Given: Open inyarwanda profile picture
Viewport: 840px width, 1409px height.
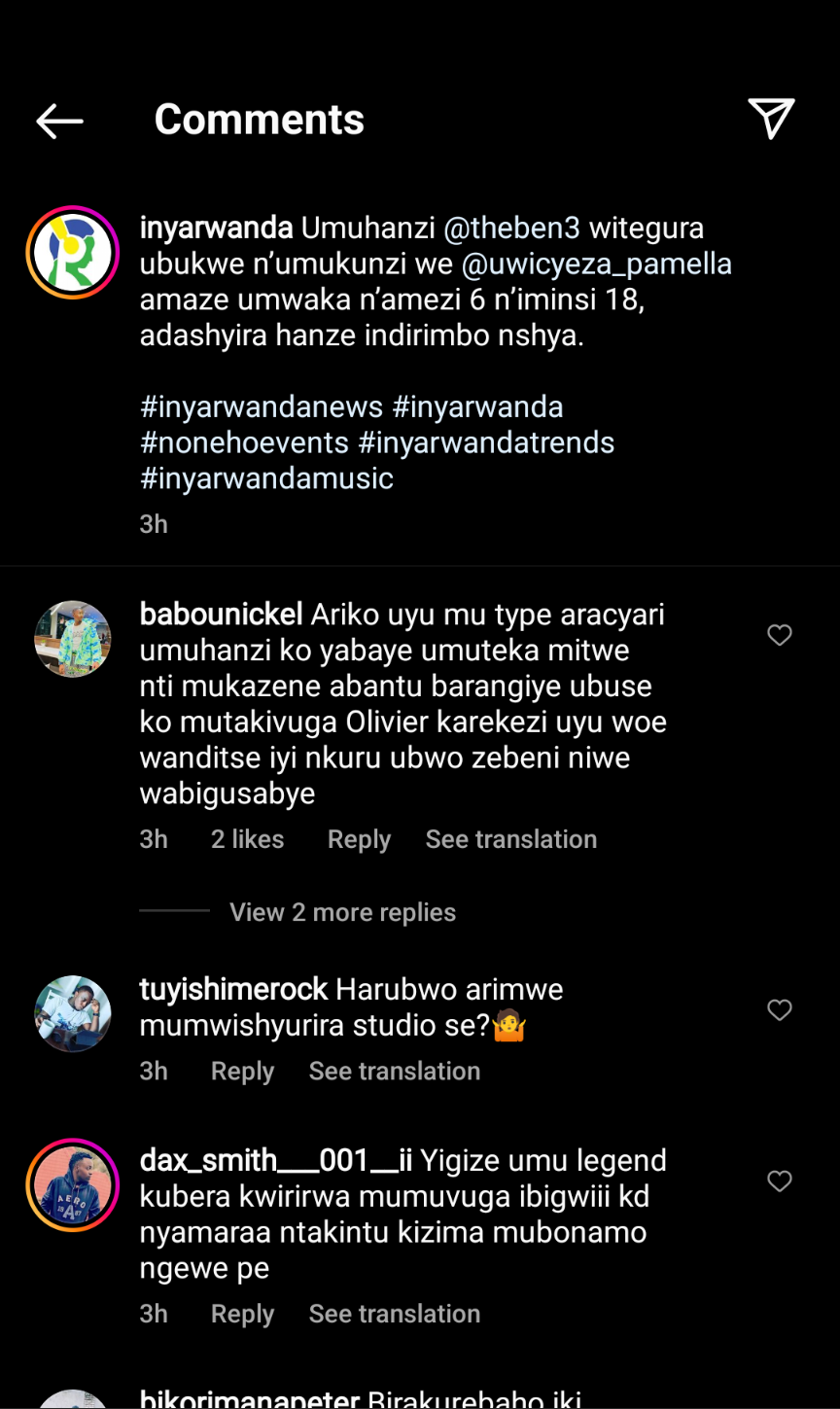Looking at the screenshot, I should tap(72, 252).
